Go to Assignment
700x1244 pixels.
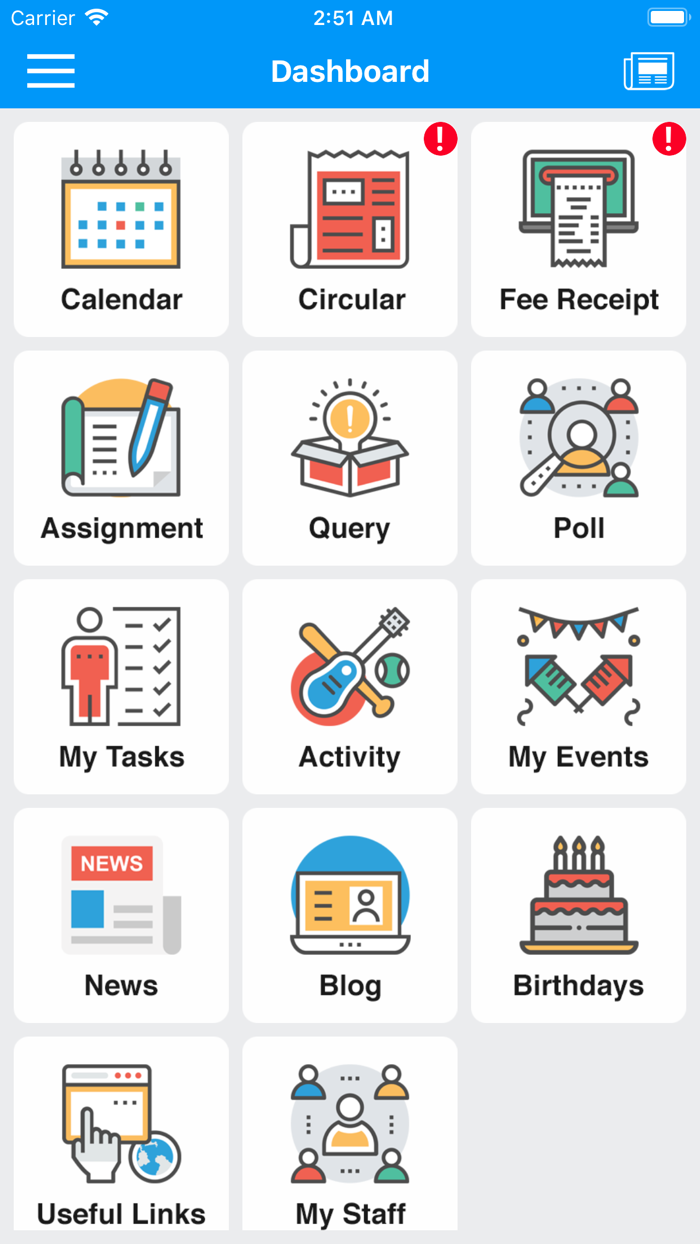click(x=121, y=458)
